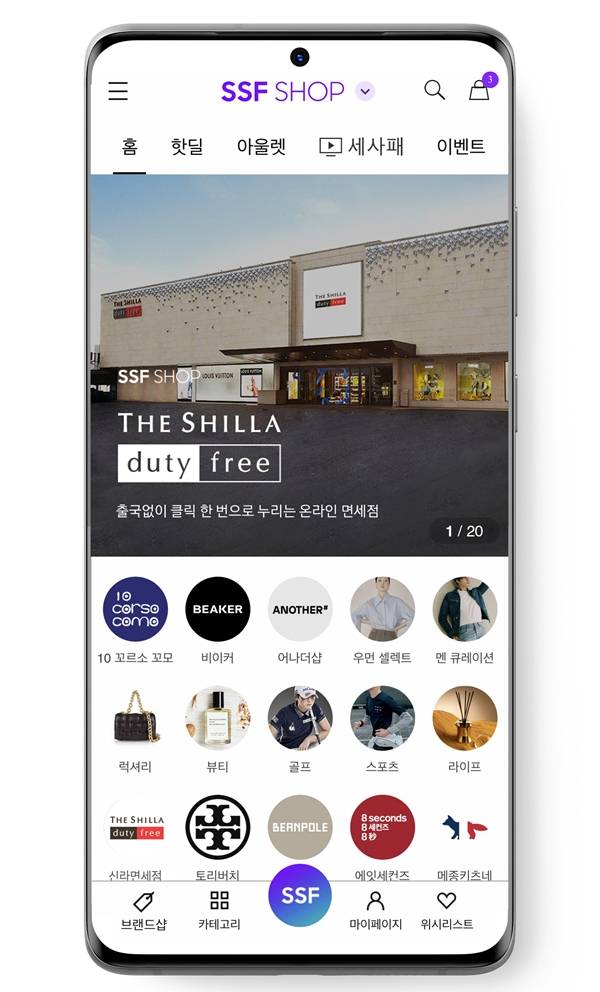Viewport: 600px width, 992px height.
Task: Switch to the 아울렛 tab
Action: click(261, 147)
